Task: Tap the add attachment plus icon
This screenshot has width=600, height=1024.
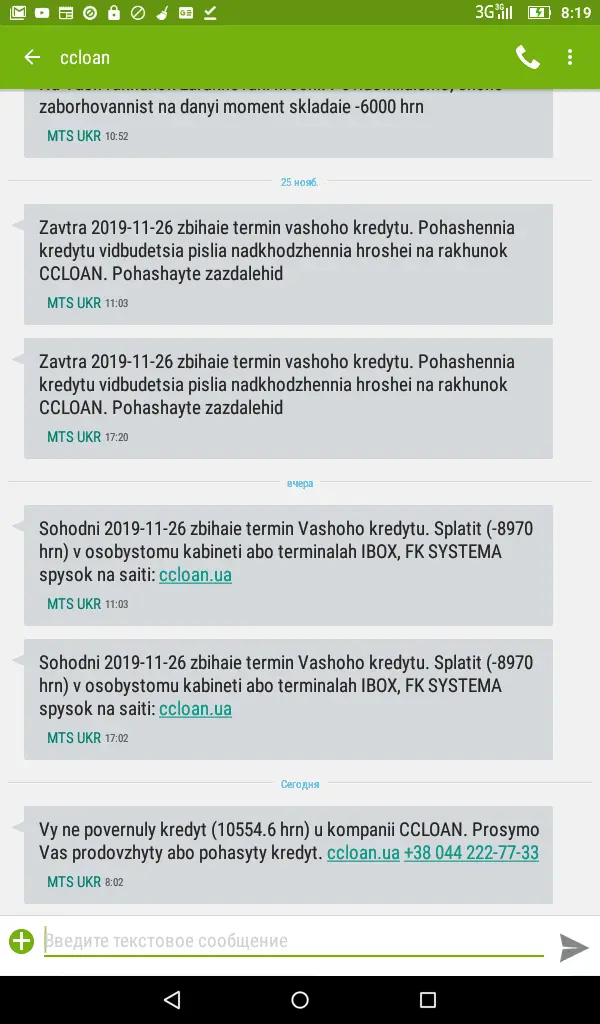Action: 21,941
